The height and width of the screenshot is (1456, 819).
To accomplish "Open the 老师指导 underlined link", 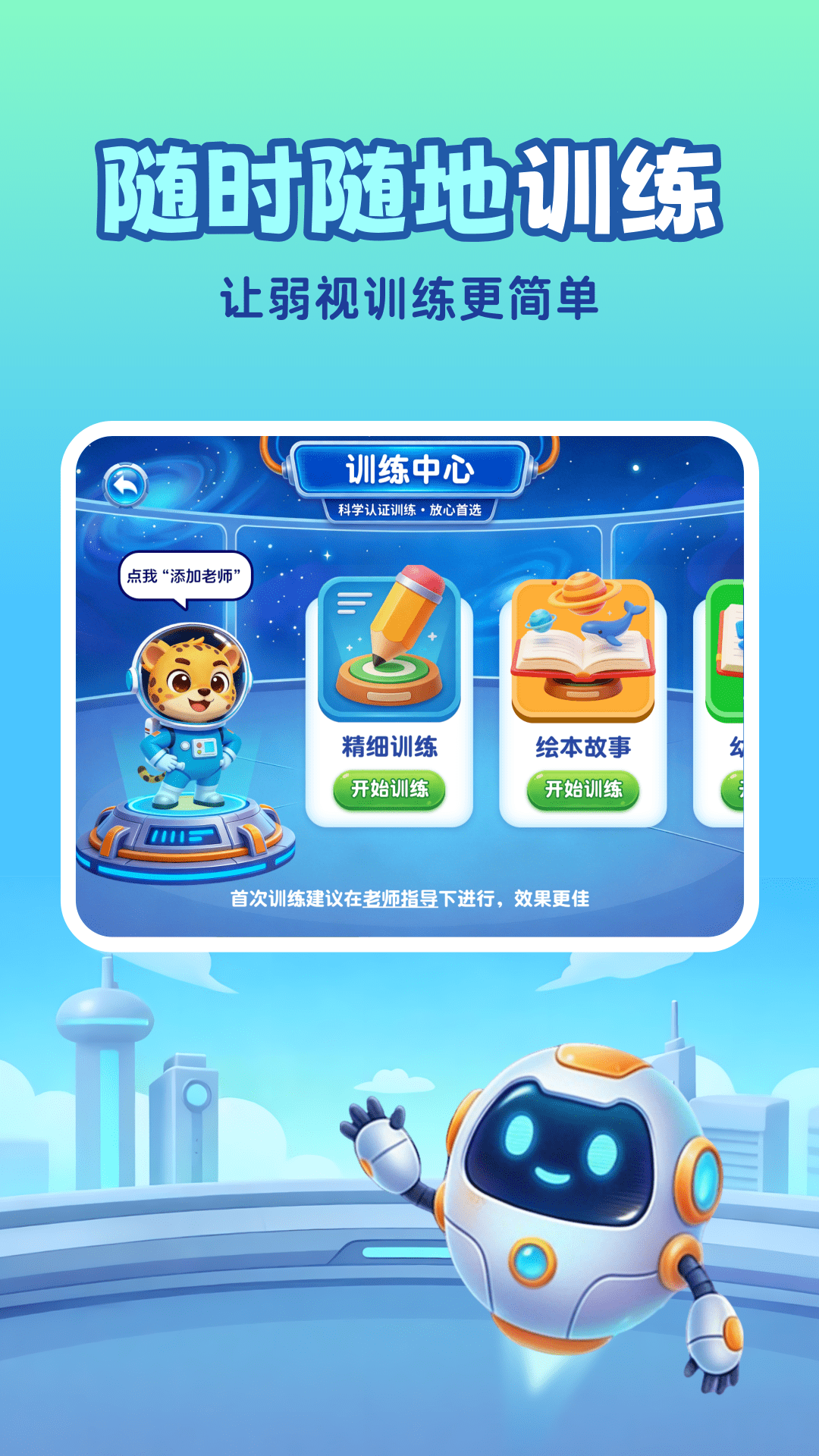I will (x=401, y=896).
